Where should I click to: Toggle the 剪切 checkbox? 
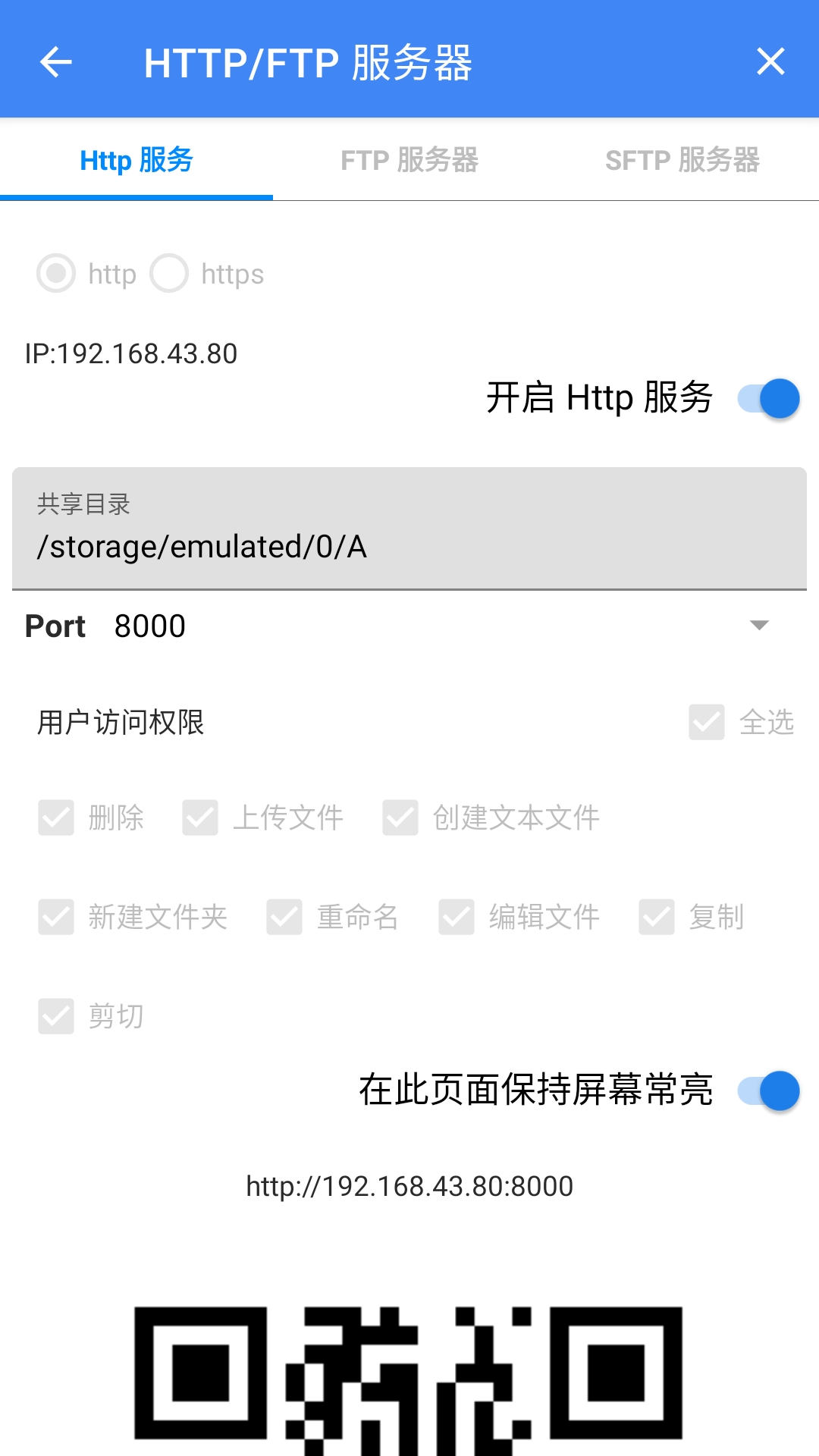(x=56, y=1016)
